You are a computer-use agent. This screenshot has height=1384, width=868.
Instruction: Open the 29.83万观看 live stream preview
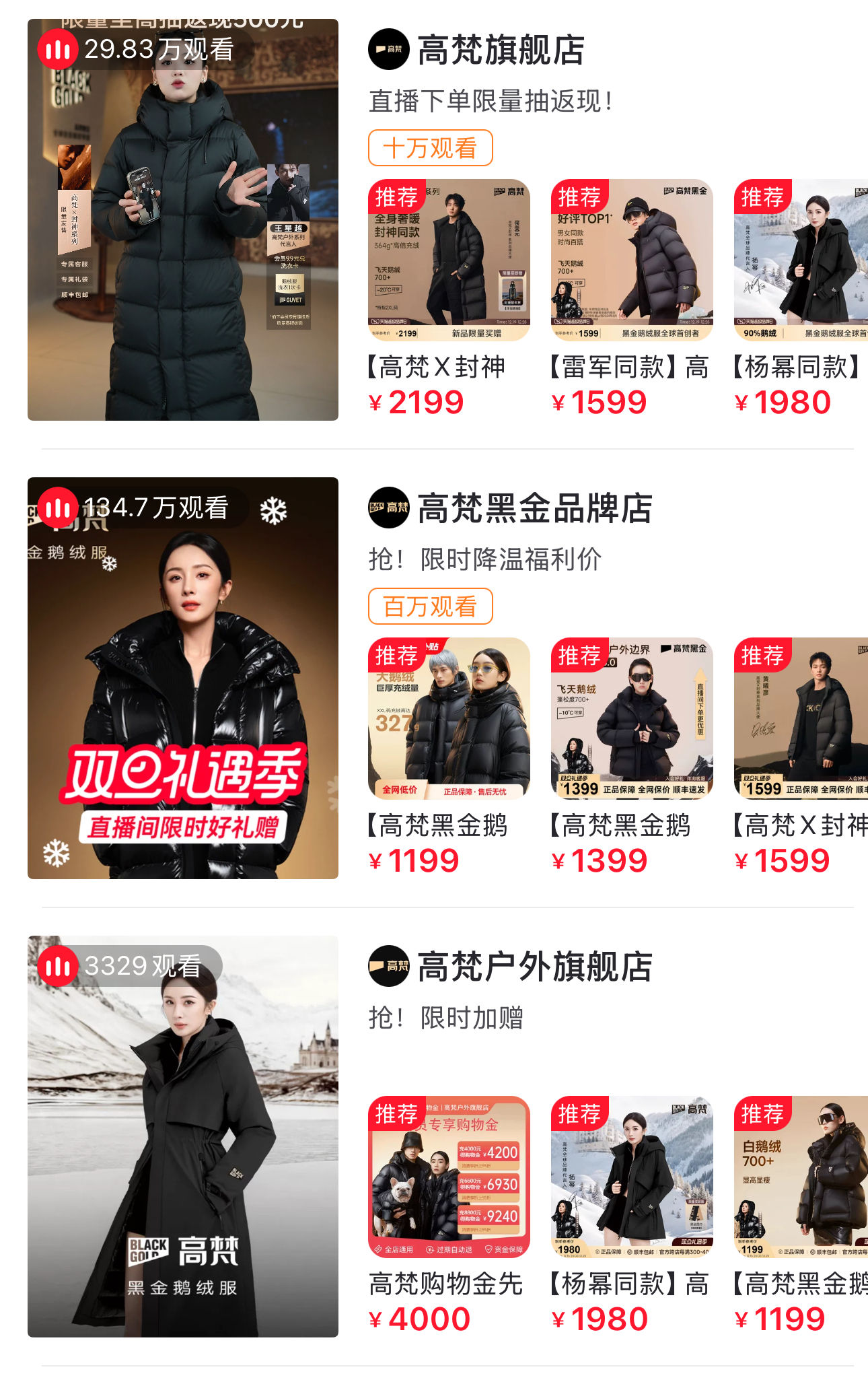(182, 219)
